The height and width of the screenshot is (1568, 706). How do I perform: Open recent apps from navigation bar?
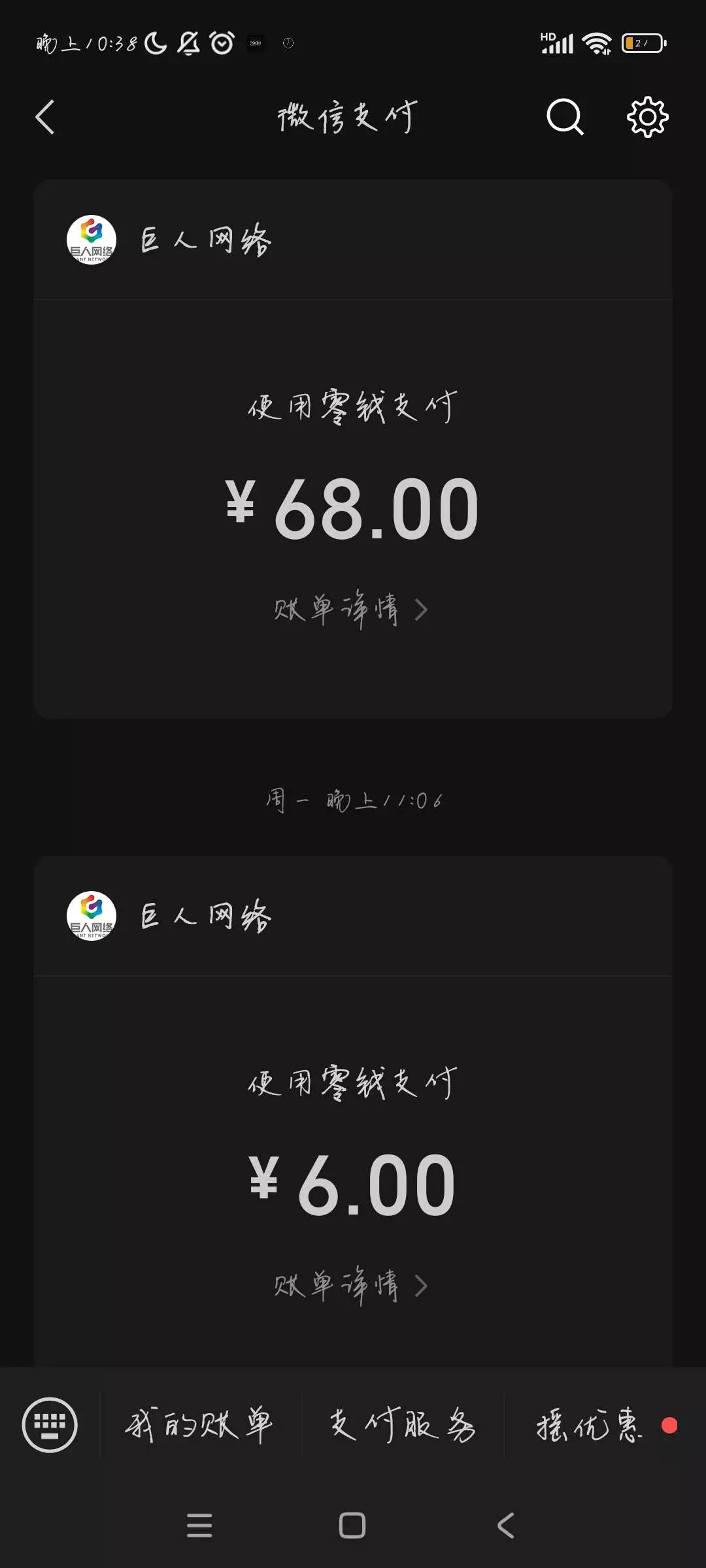click(x=199, y=1526)
